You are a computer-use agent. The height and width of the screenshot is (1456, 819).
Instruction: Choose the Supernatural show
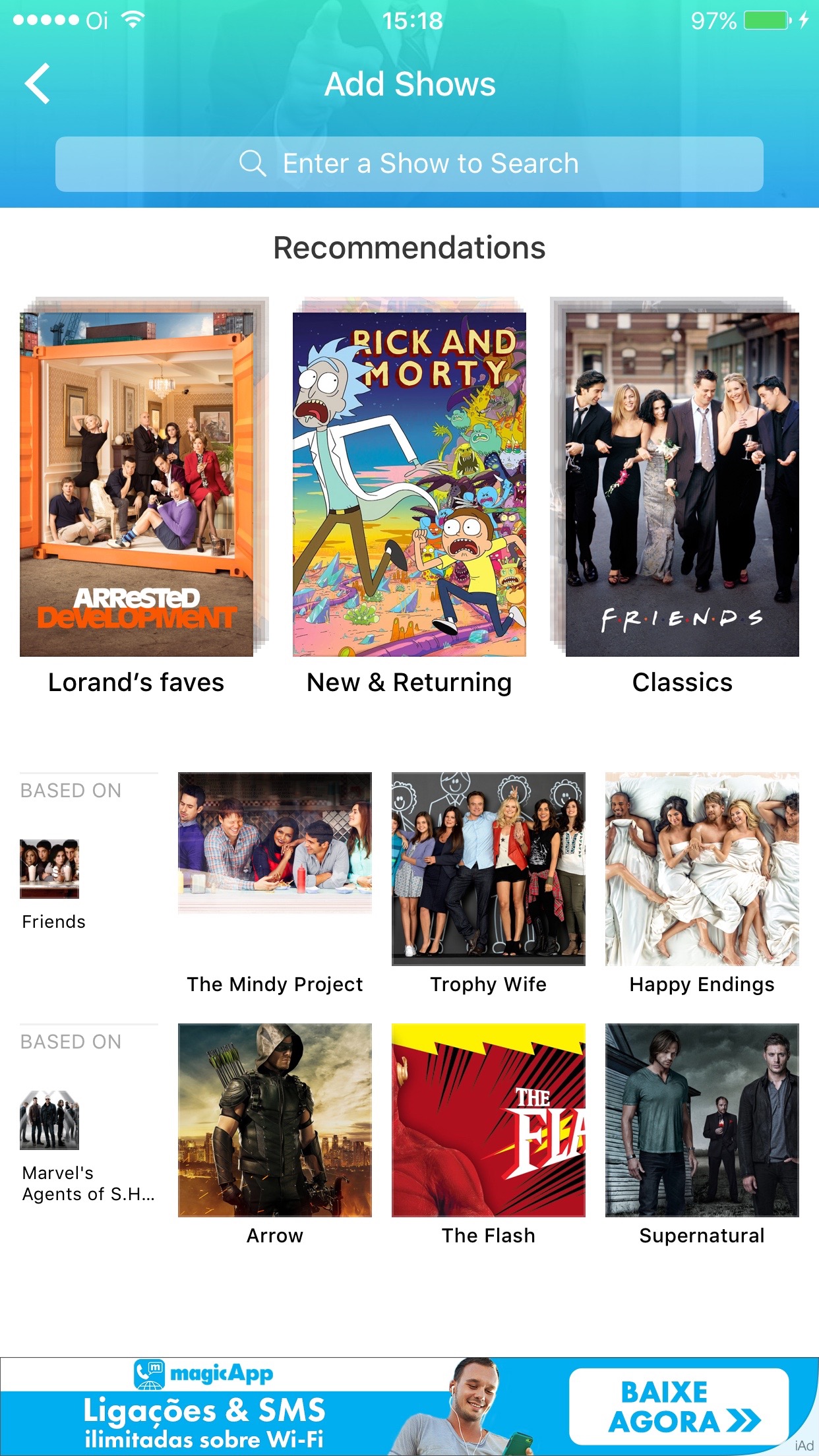(702, 1120)
